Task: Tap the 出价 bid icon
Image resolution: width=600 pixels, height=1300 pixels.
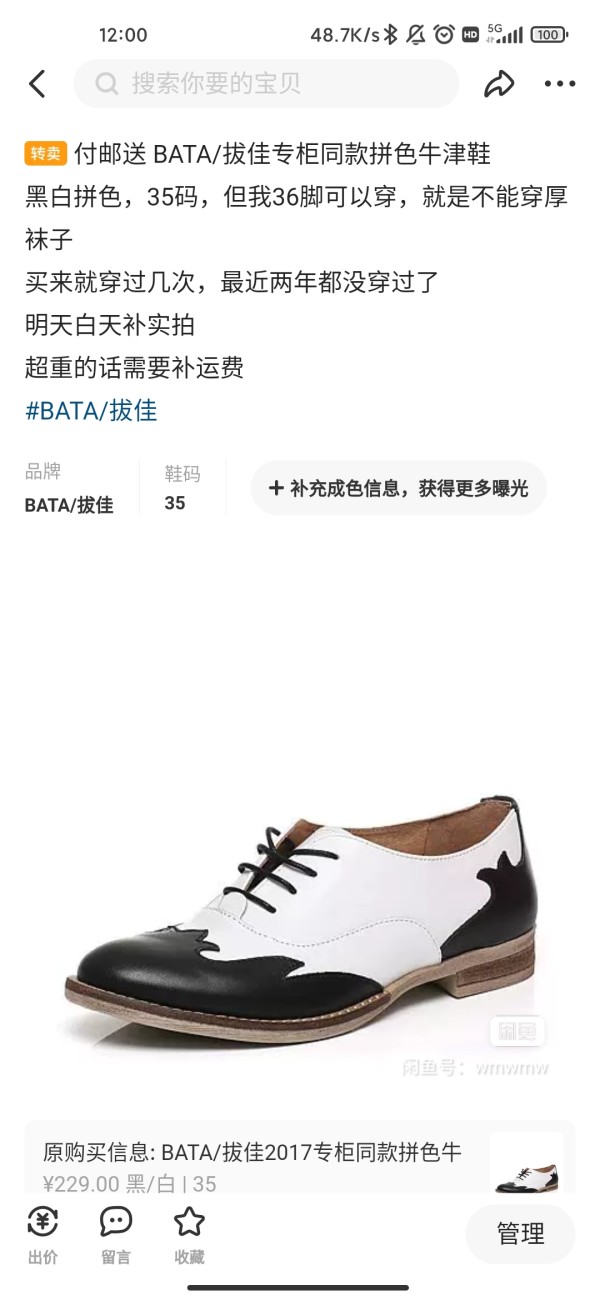Action: coord(43,1235)
